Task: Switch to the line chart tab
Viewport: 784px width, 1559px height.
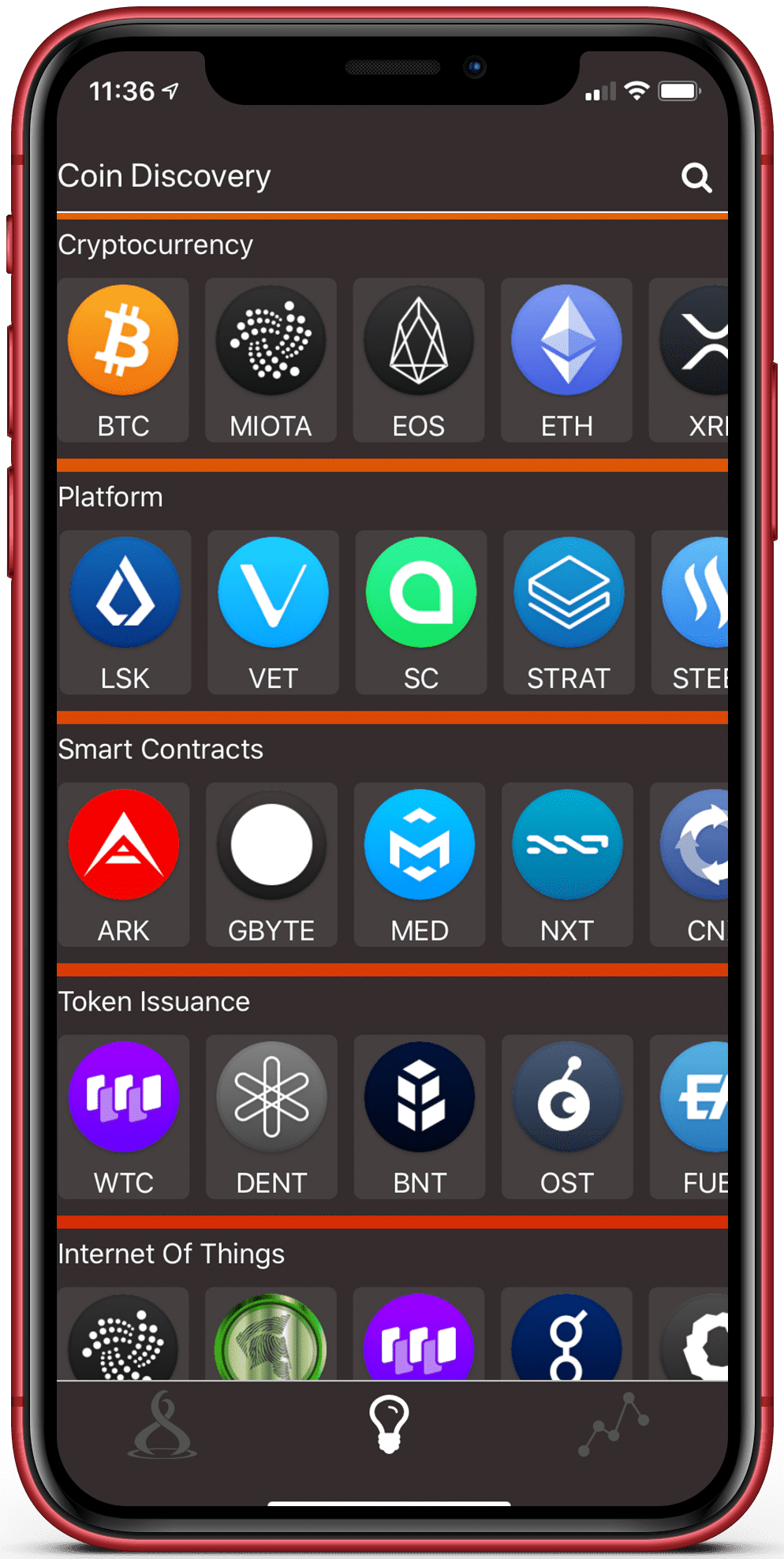Action: pos(614,1425)
